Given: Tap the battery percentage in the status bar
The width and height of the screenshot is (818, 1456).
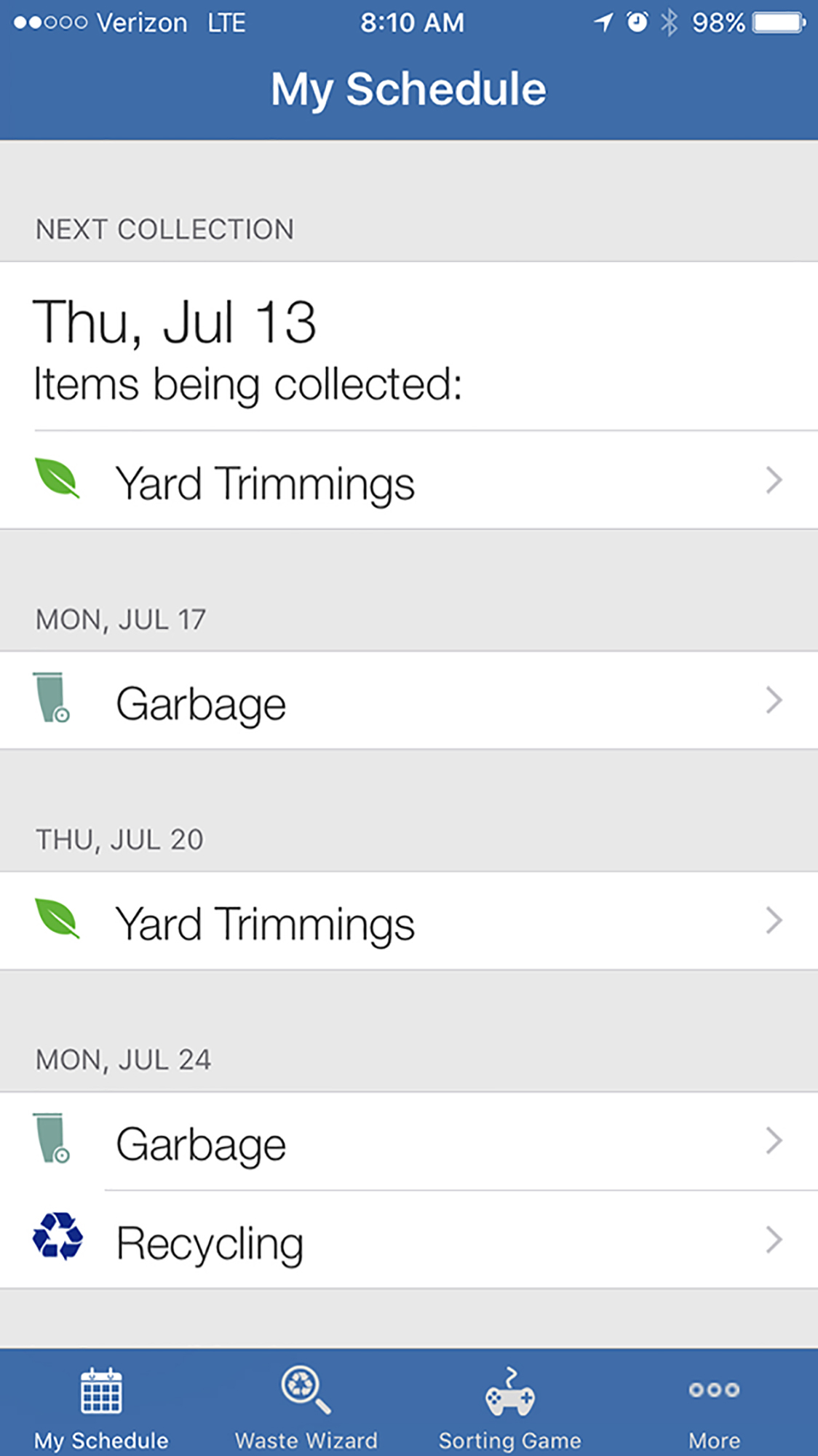Looking at the screenshot, I should pyautogui.click(x=720, y=23).
